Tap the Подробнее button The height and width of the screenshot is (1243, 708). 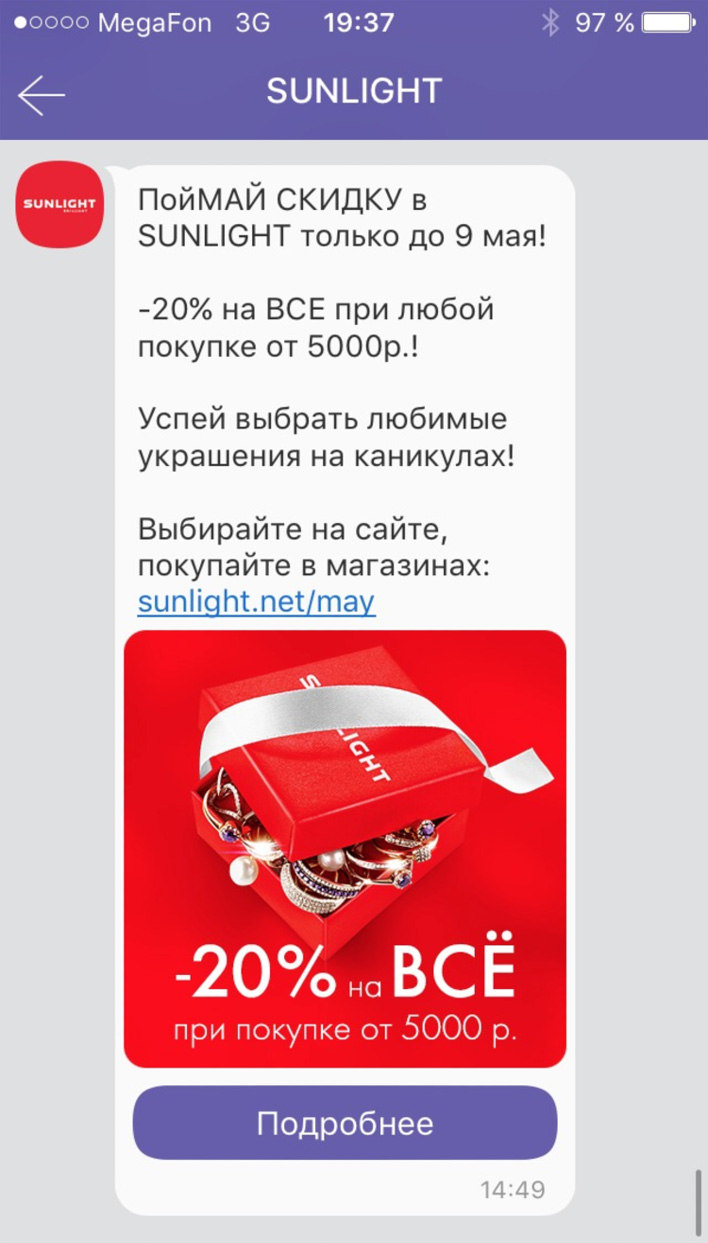tap(344, 1123)
